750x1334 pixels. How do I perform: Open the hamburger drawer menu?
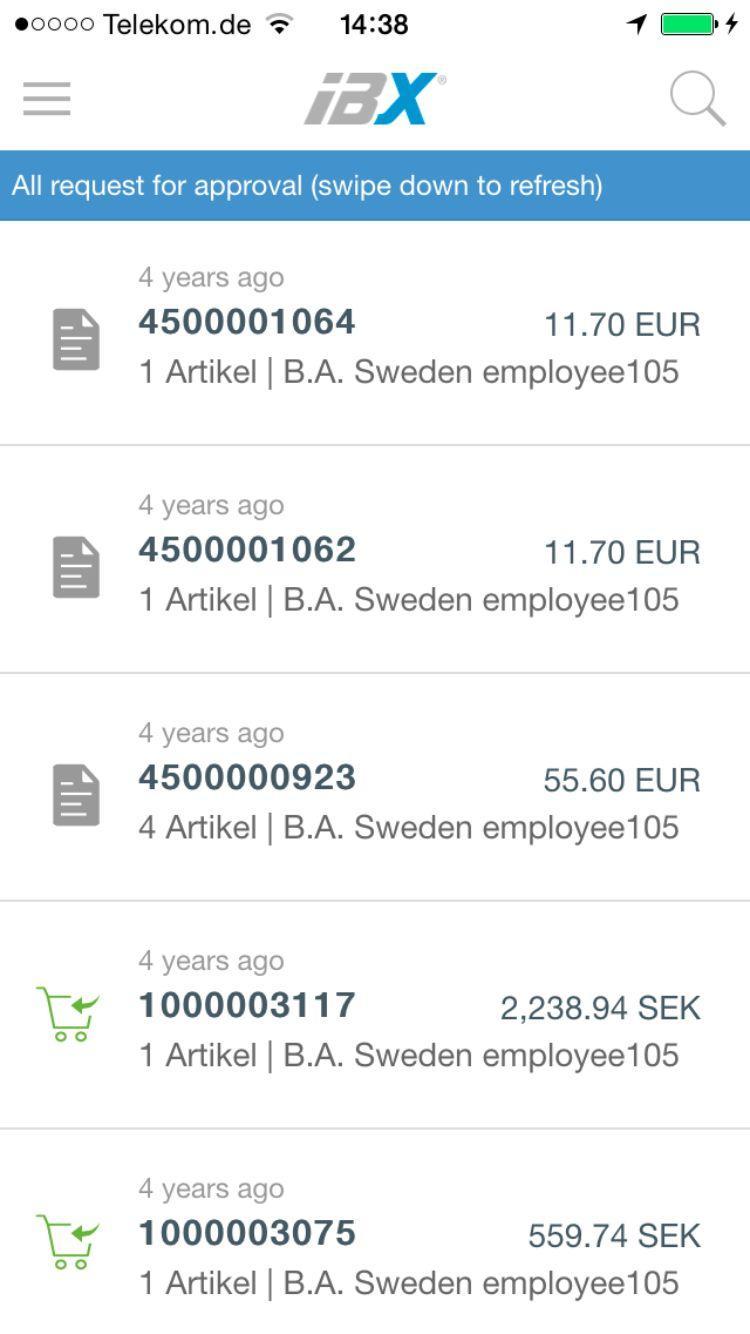[x=47, y=98]
